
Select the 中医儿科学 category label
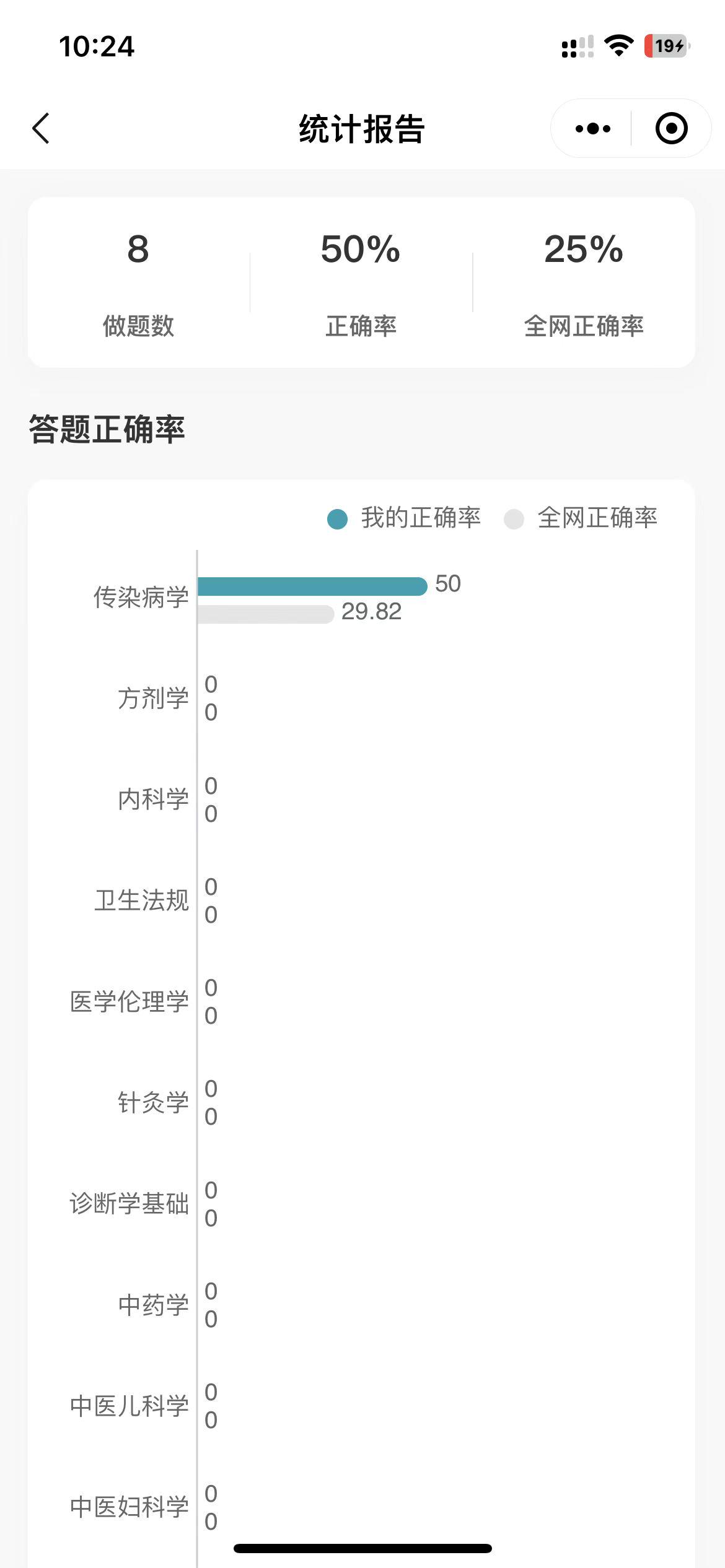[x=130, y=1406]
